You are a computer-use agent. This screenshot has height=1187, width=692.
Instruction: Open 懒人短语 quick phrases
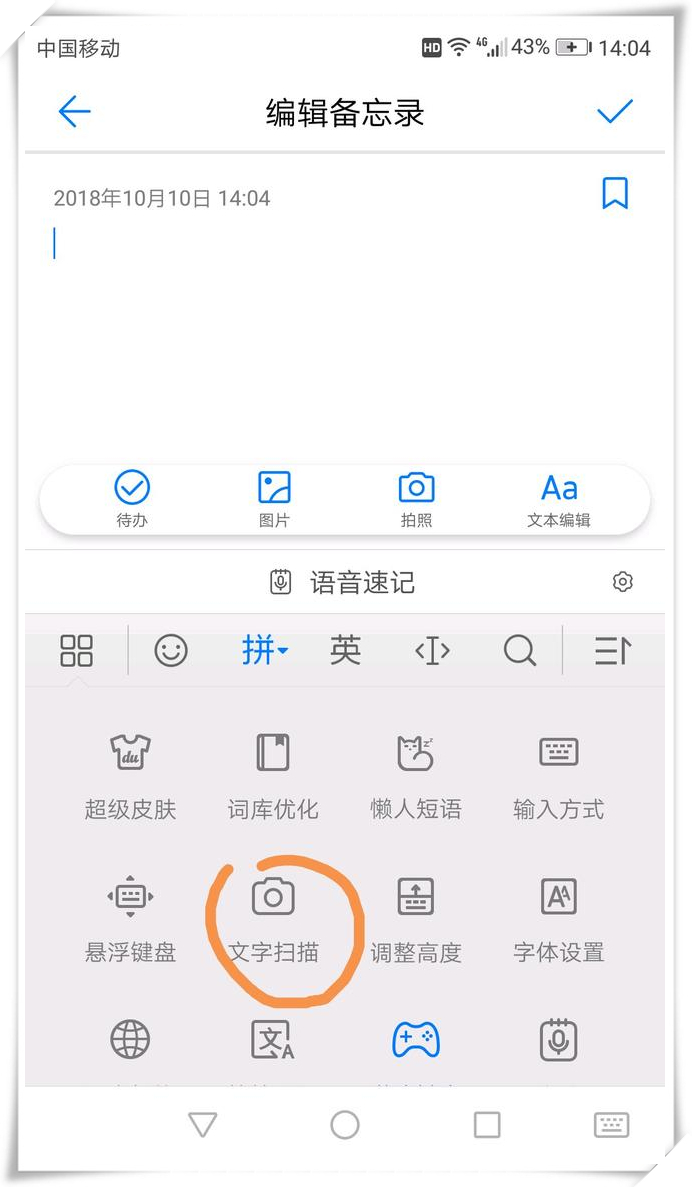tap(416, 775)
